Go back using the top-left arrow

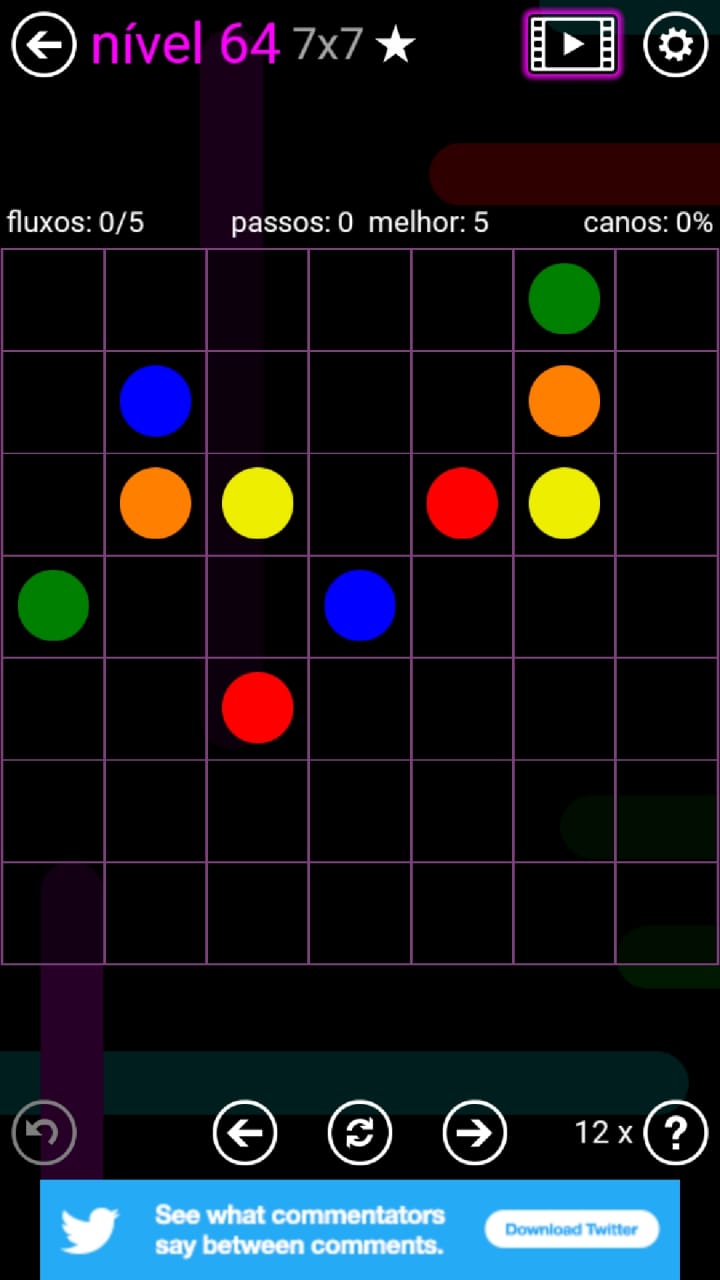coord(44,45)
